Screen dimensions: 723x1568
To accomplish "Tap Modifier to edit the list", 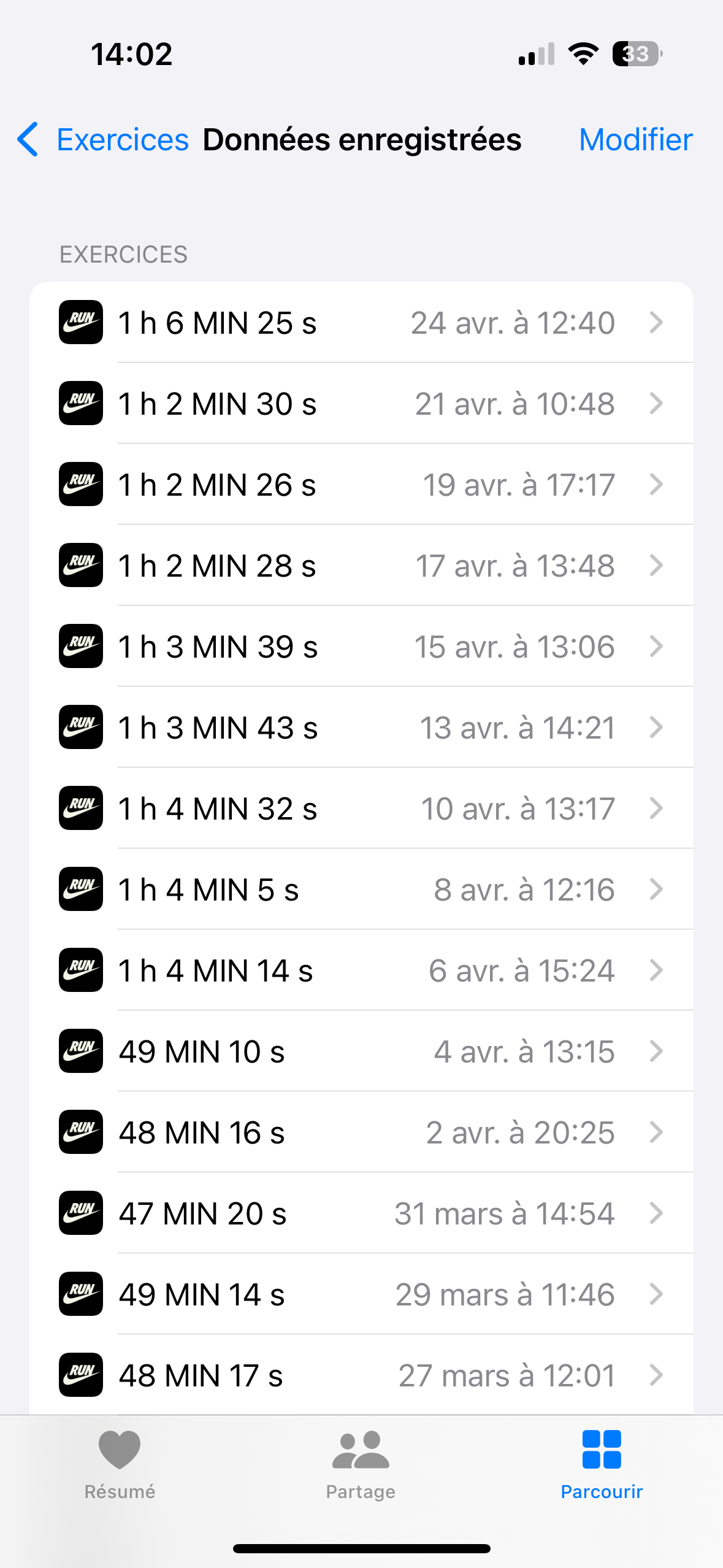I will pyautogui.click(x=636, y=140).
